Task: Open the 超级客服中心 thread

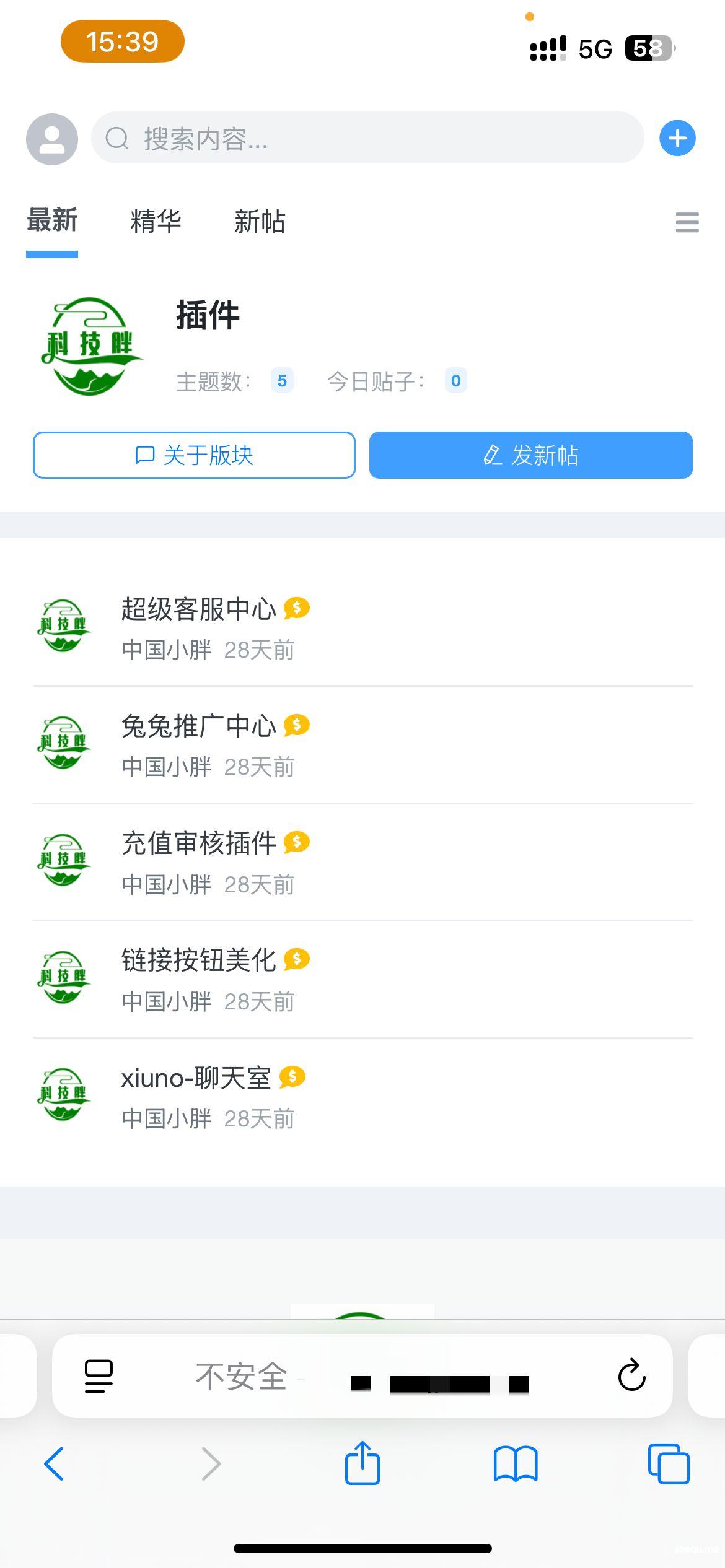Action: [x=198, y=609]
